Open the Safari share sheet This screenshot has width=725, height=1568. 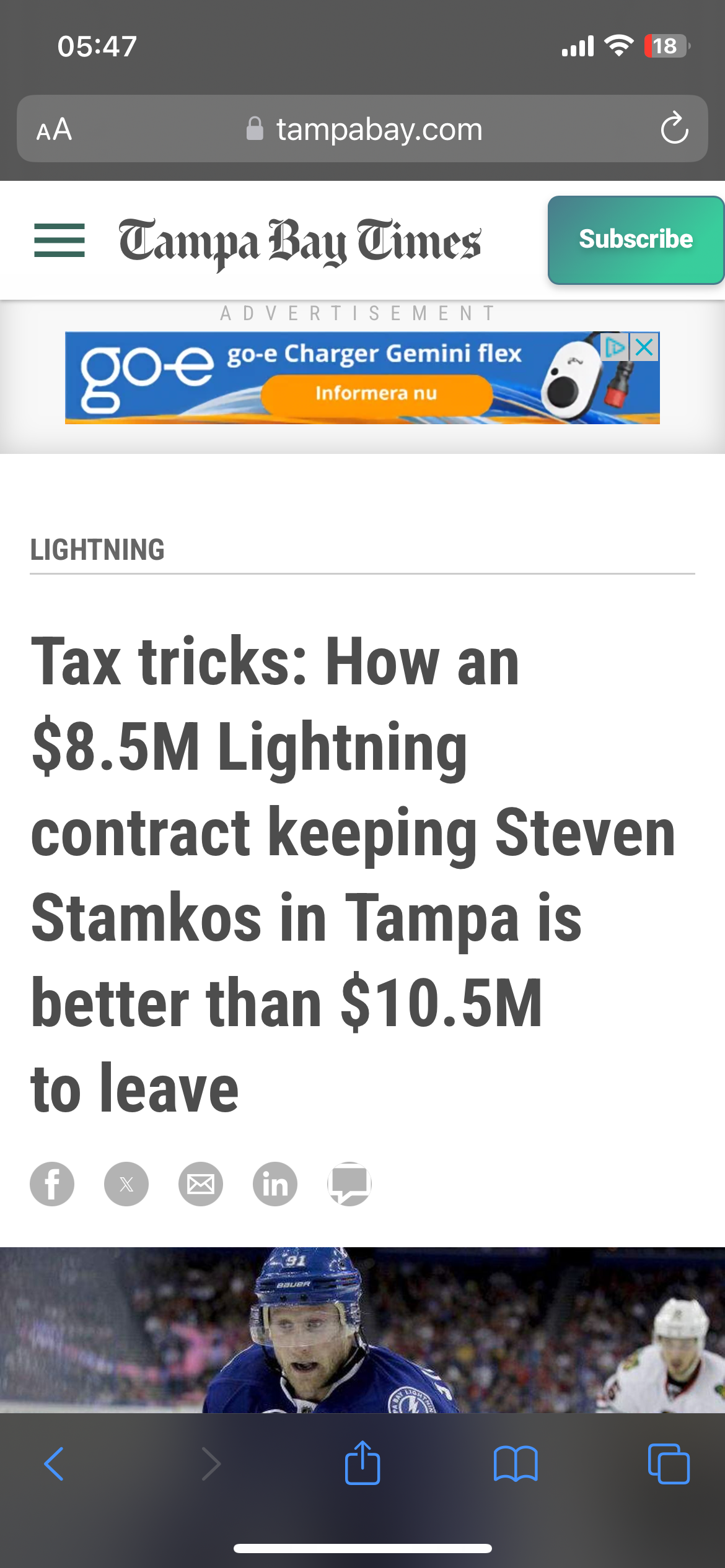click(362, 1464)
